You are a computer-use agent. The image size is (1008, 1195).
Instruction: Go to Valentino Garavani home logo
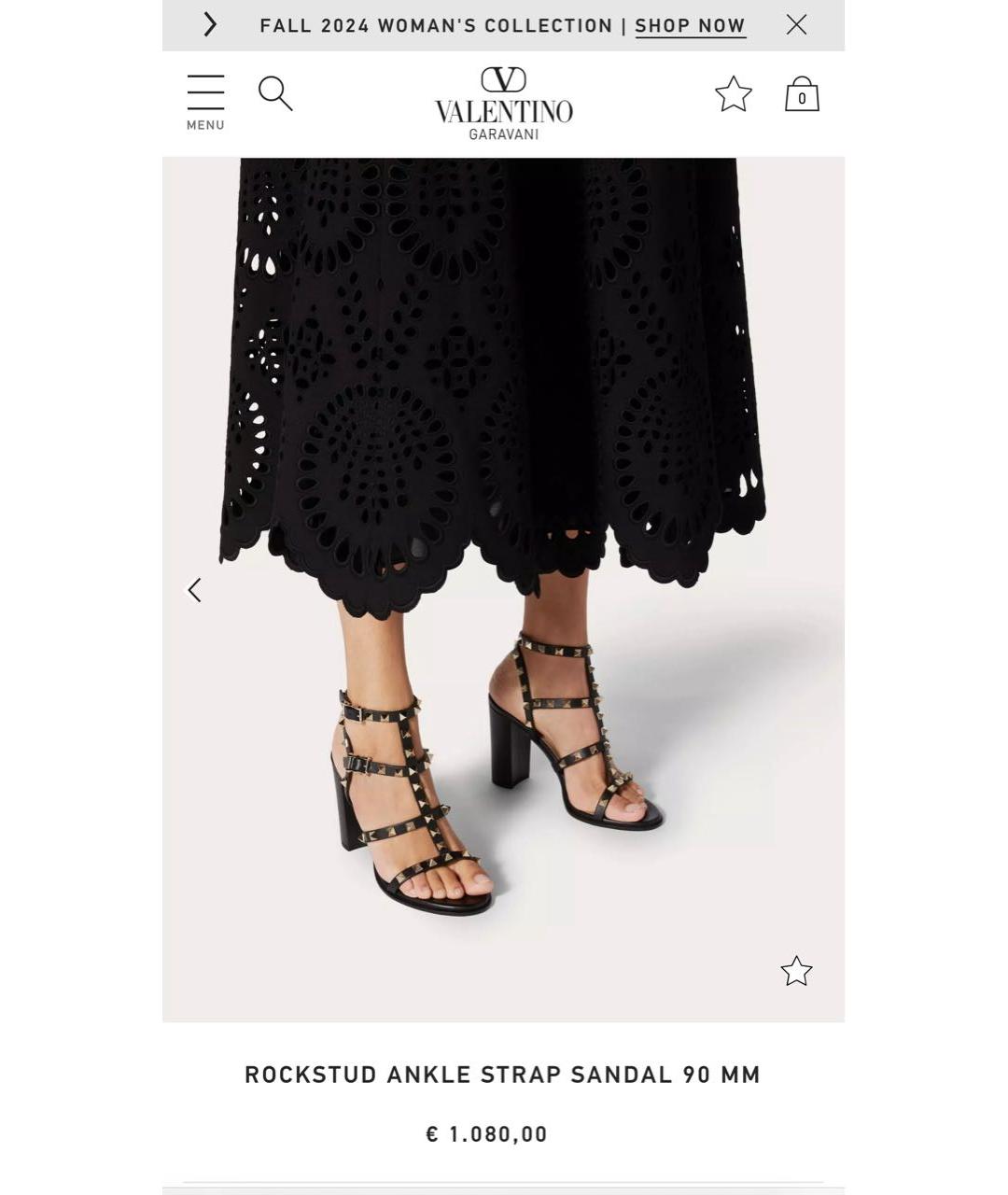(x=503, y=103)
